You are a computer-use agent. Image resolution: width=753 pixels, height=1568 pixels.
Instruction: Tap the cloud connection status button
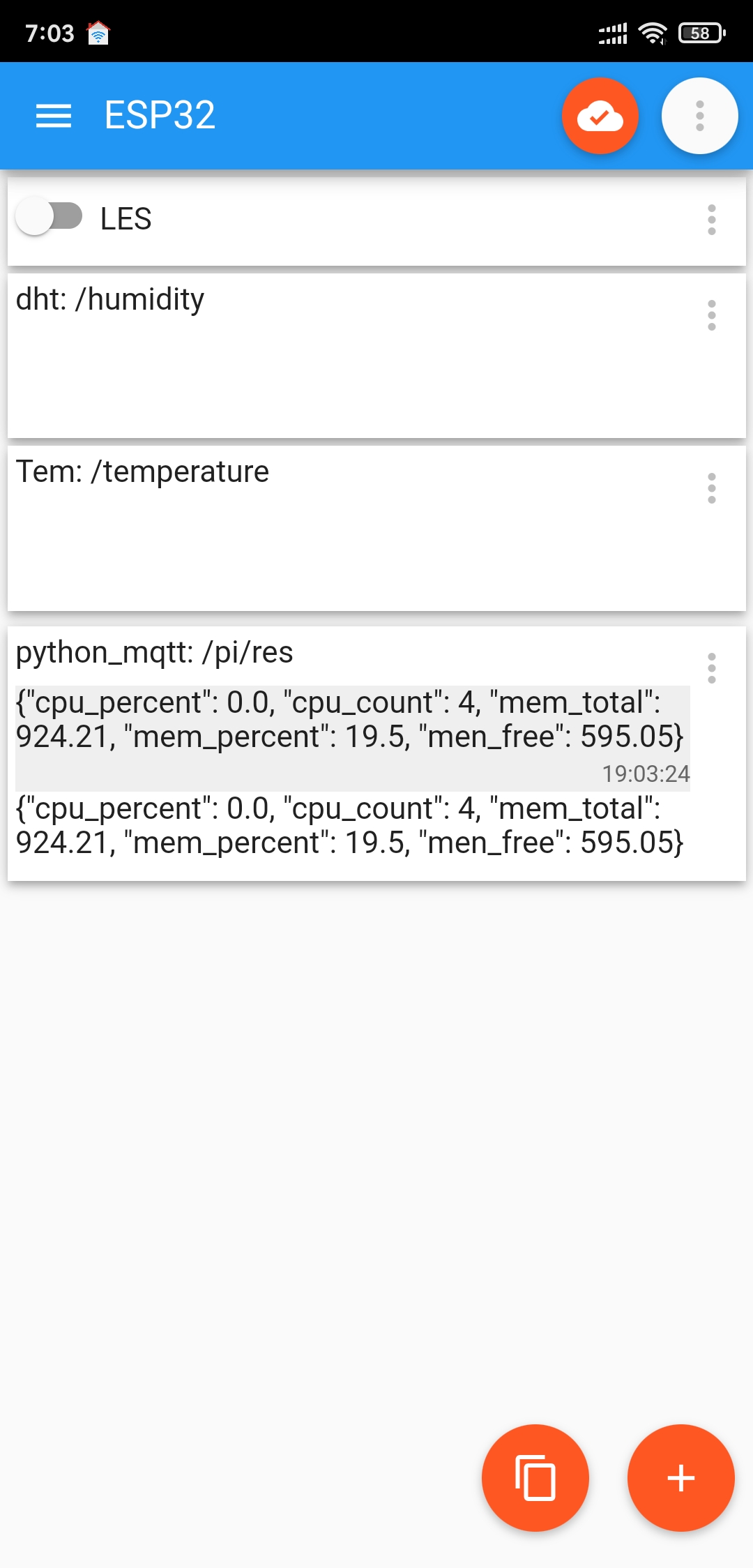pos(600,116)
